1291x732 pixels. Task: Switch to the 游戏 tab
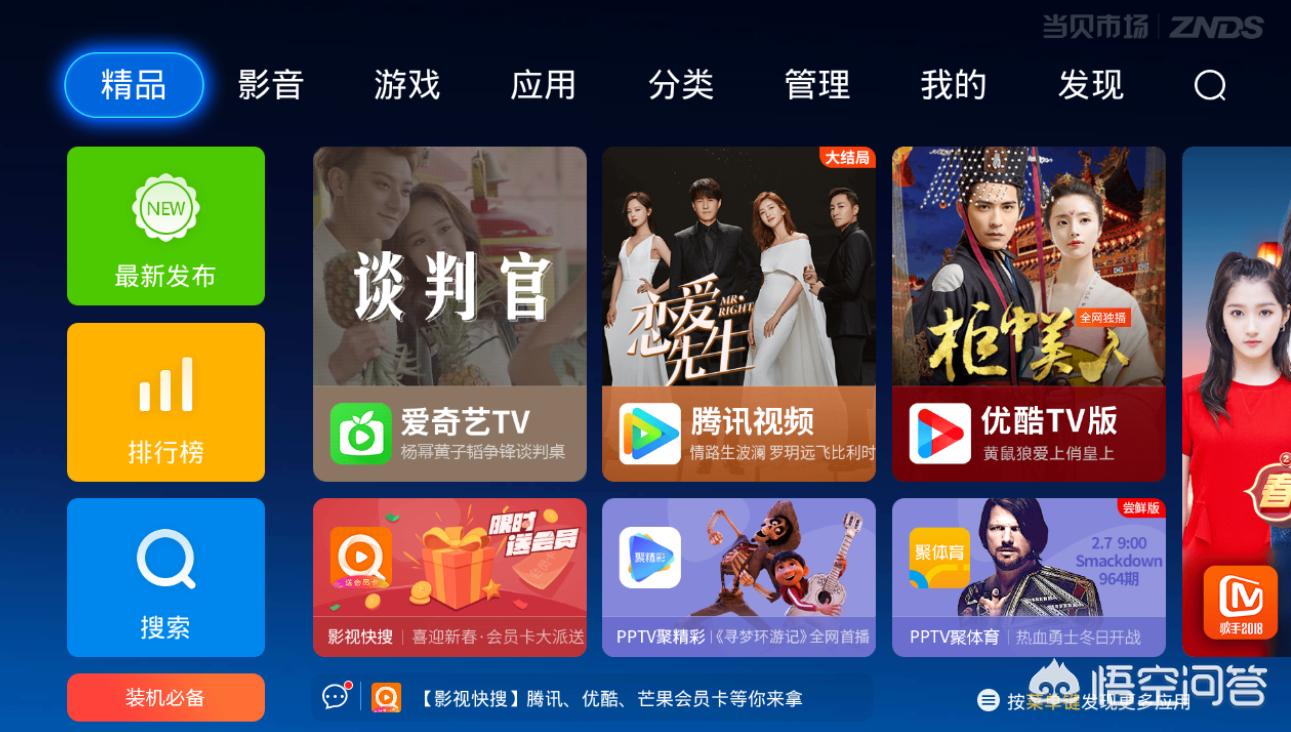click(x=407, y=85)
